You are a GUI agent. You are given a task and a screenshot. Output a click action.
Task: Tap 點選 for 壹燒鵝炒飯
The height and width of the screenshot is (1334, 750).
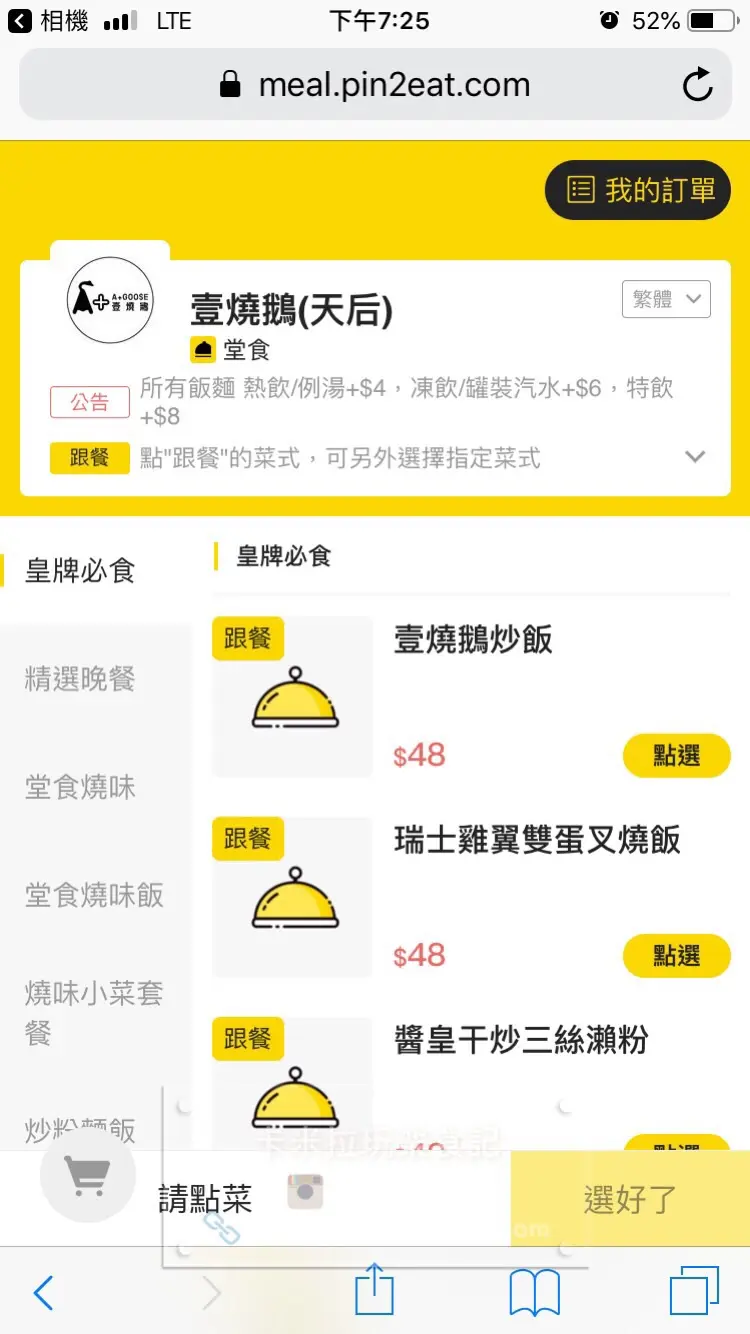pyautogui.click(x=677, y=756)
